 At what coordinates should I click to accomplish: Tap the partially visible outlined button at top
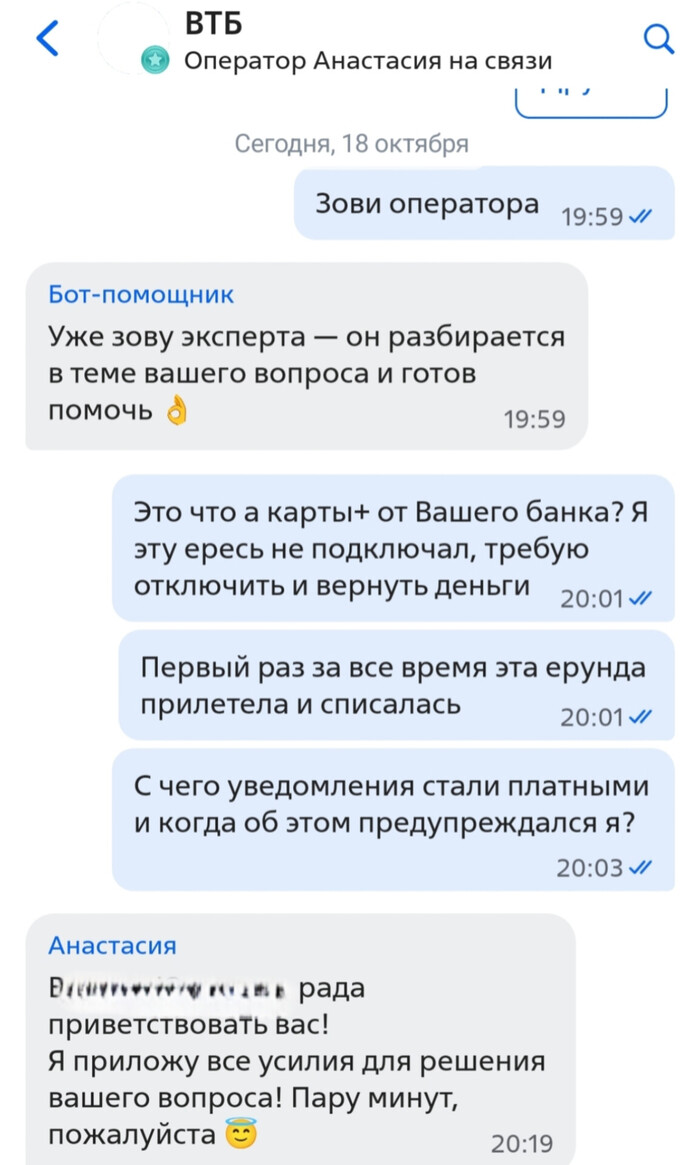[x=591, y=103]
